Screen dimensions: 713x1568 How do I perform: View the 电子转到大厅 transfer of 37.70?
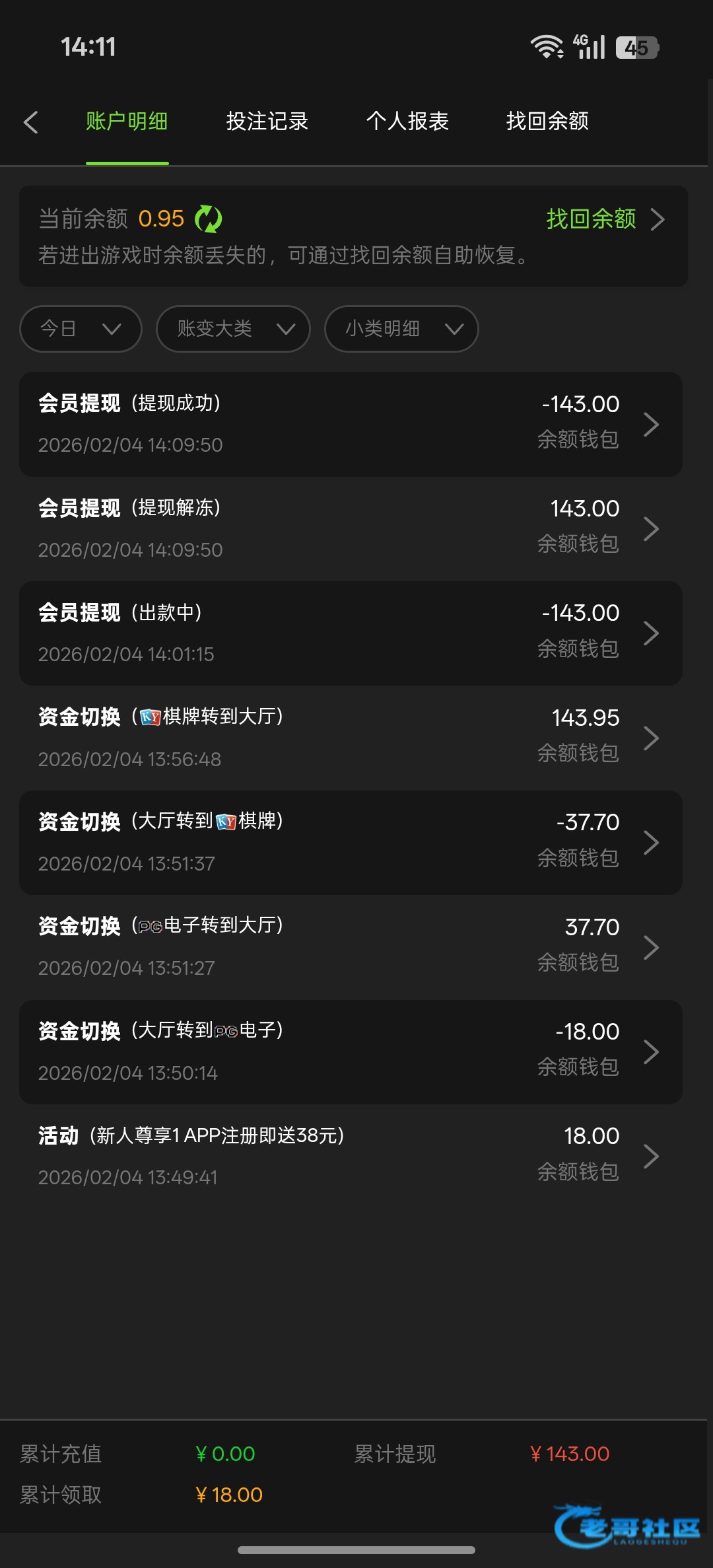[351, 946]
